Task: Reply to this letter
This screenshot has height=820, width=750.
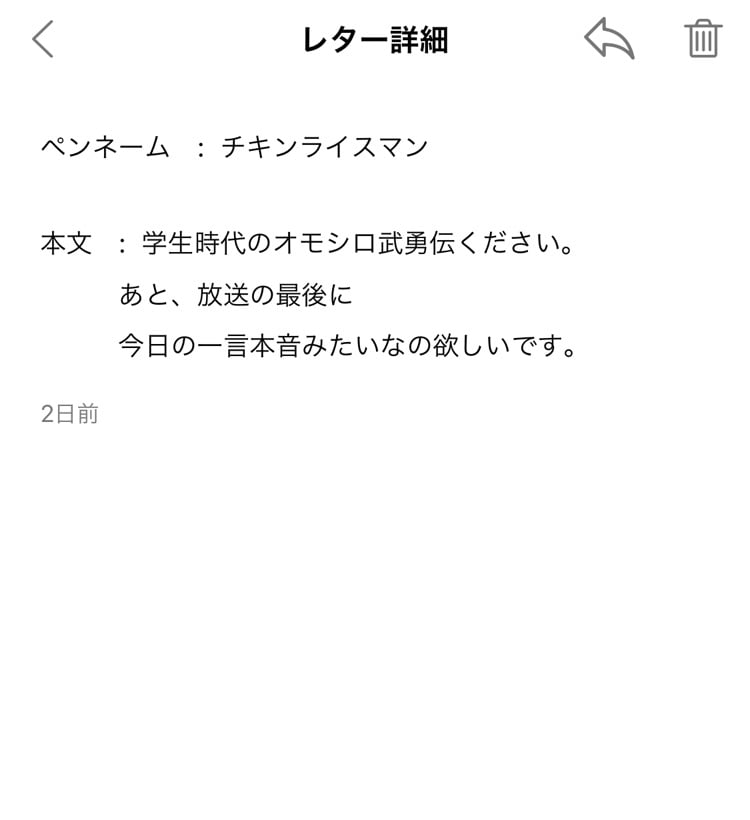Action: 609,39
